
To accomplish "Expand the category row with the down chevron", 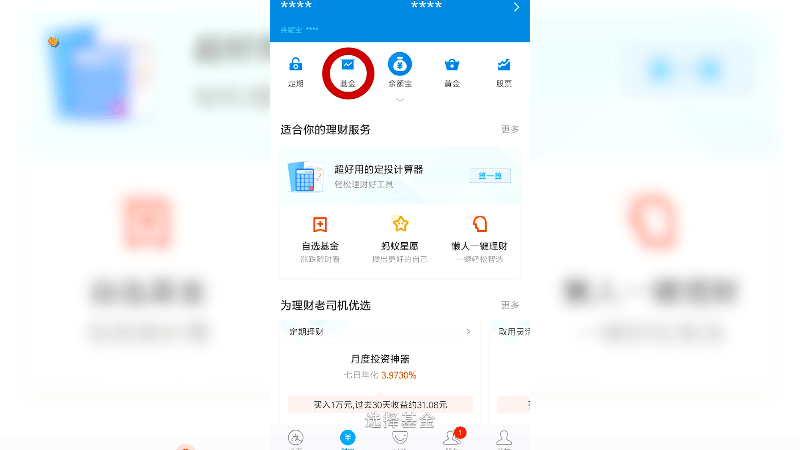I will tap(400, 100).
